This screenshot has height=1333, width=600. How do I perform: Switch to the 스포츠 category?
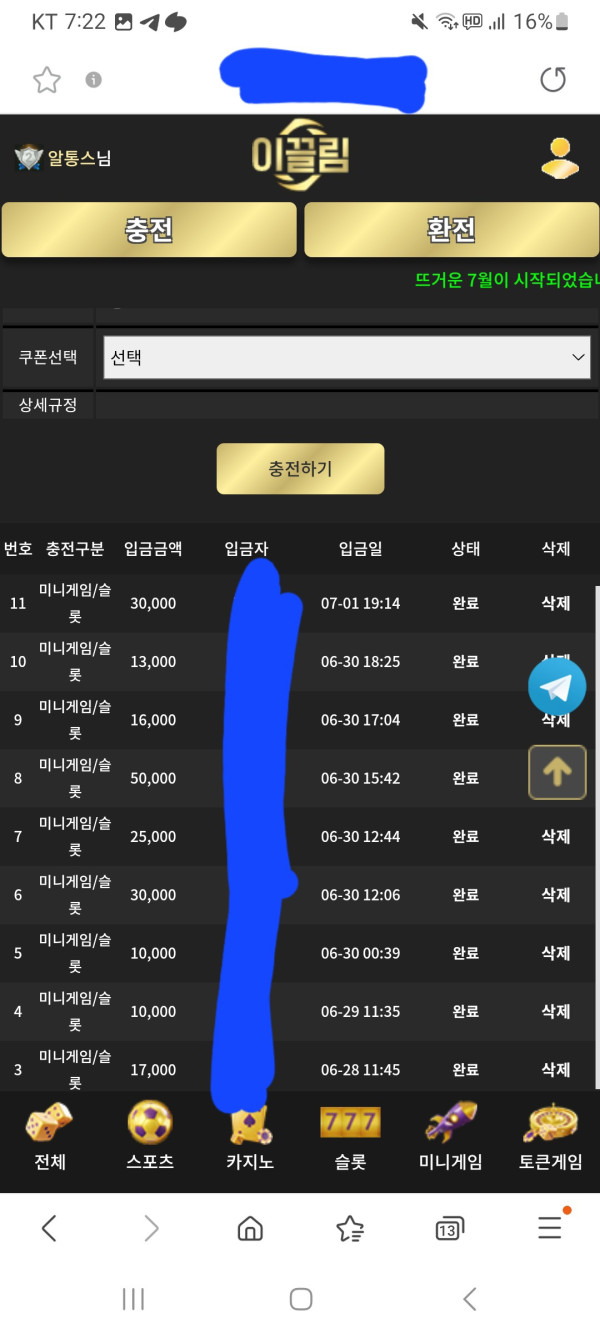pos(150,1136)
